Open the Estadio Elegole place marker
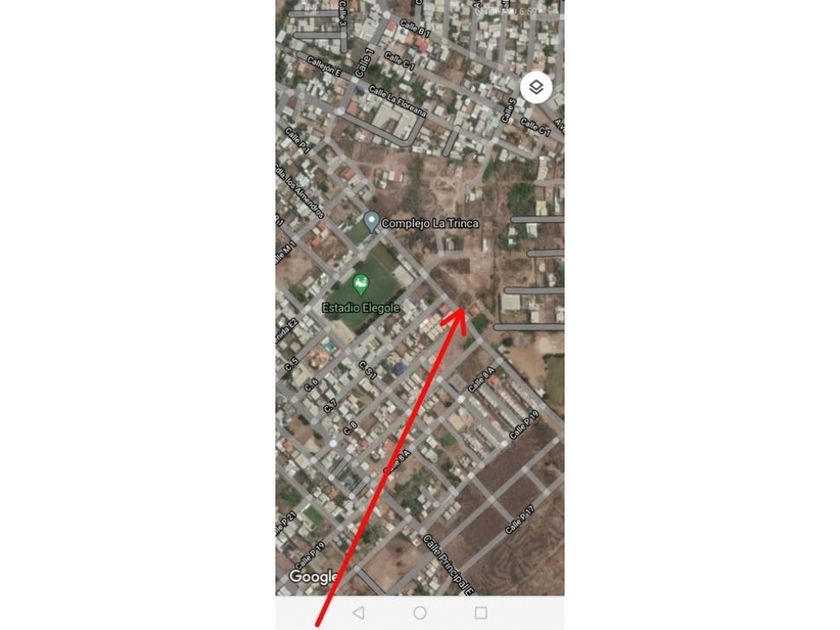 [x=361, y=286]
